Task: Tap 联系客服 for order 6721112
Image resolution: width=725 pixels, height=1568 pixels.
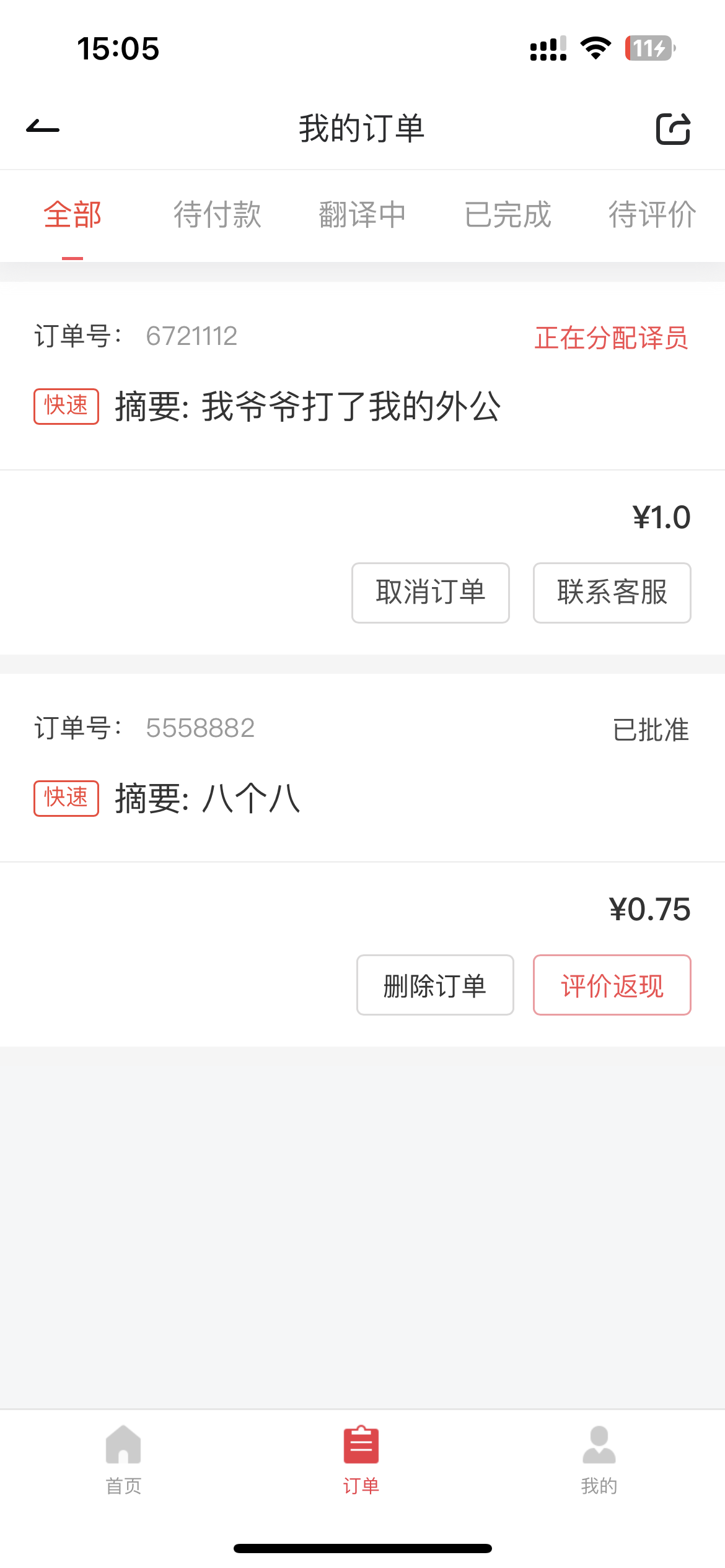Action: pos(612,593)
